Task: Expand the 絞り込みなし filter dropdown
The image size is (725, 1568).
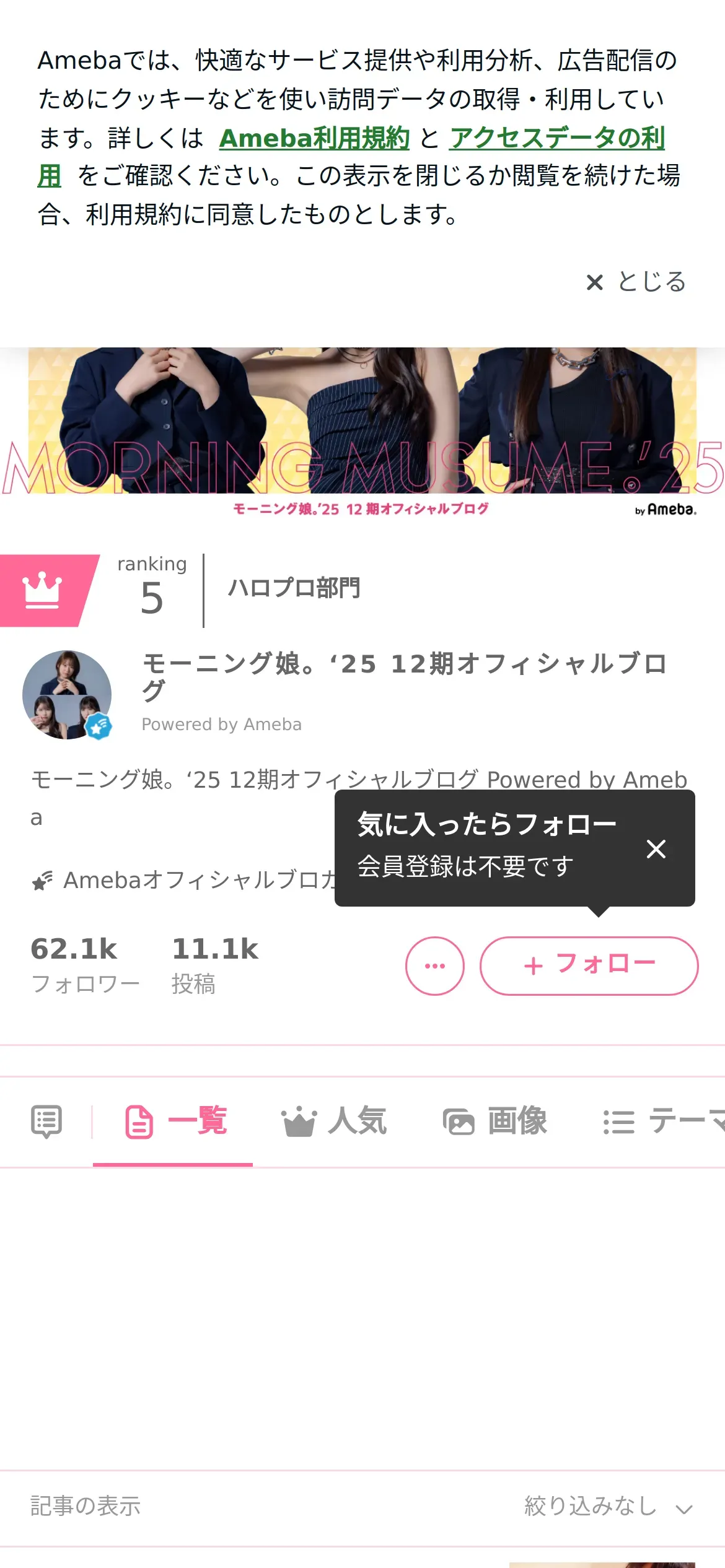Action: point(608,1506)
